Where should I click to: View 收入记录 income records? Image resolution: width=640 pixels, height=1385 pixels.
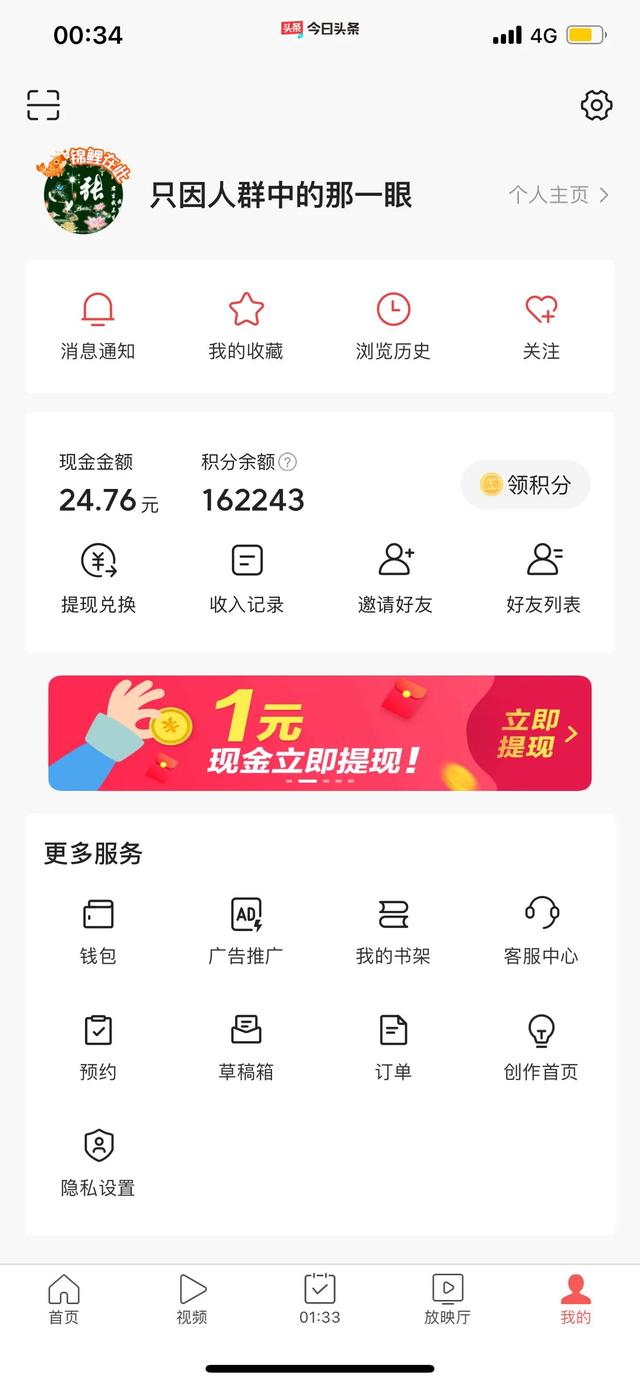click(246, 579)
